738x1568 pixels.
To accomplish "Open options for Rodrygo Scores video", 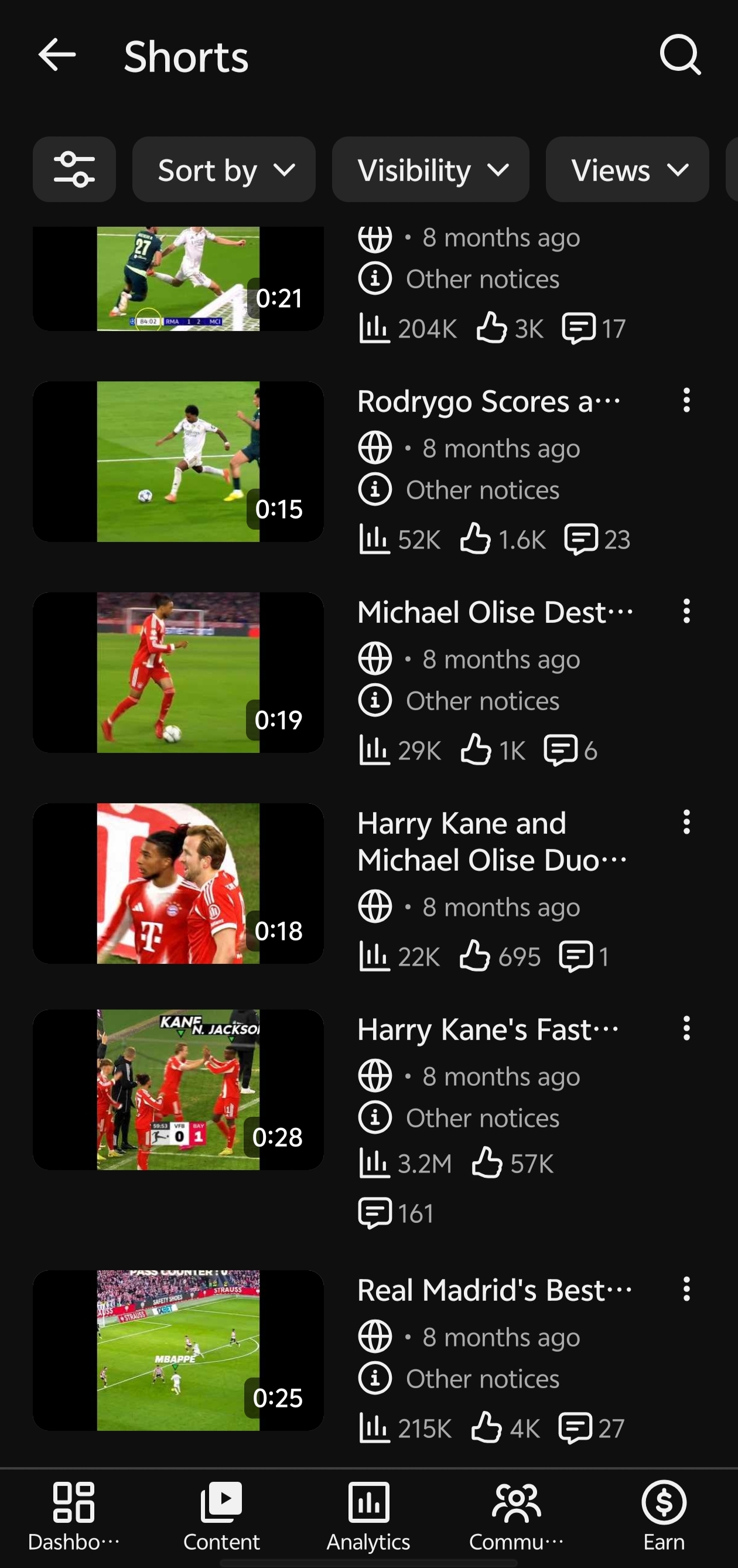I will tap(686, 401).
